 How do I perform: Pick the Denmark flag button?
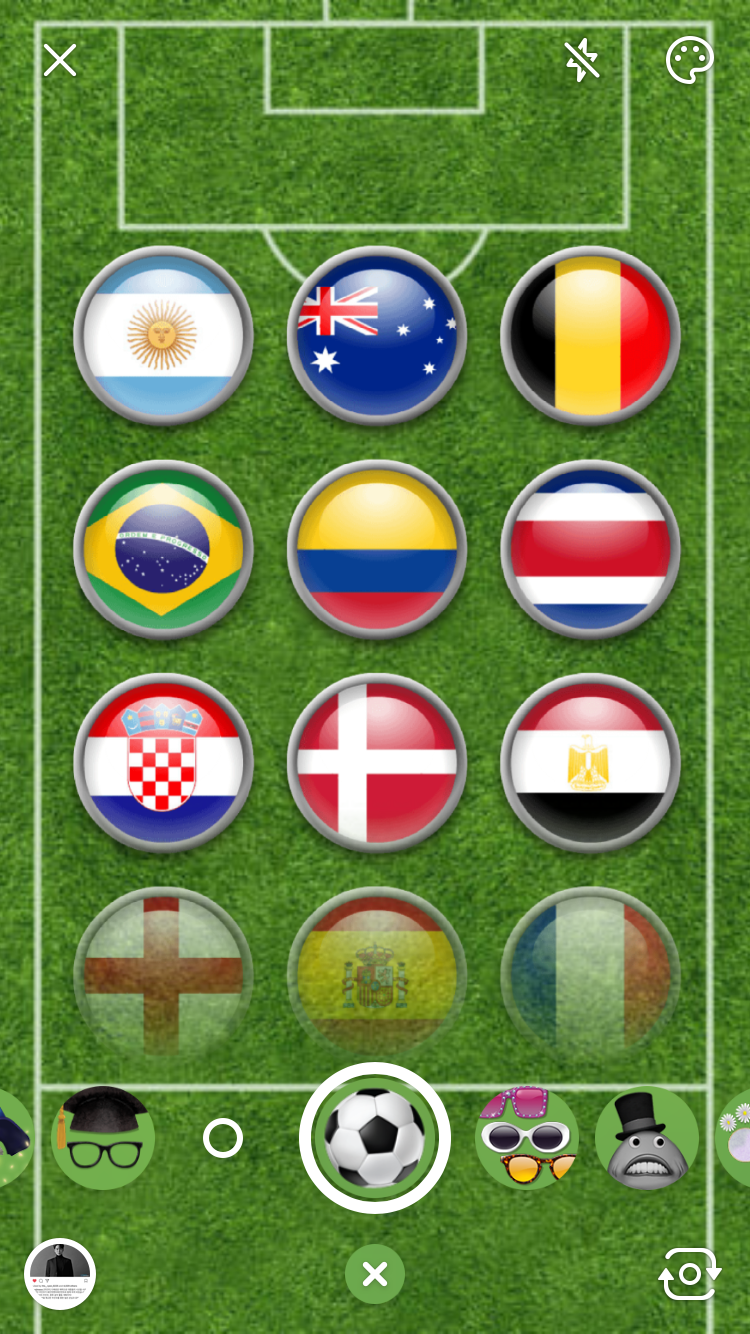[x=377, y=763]
